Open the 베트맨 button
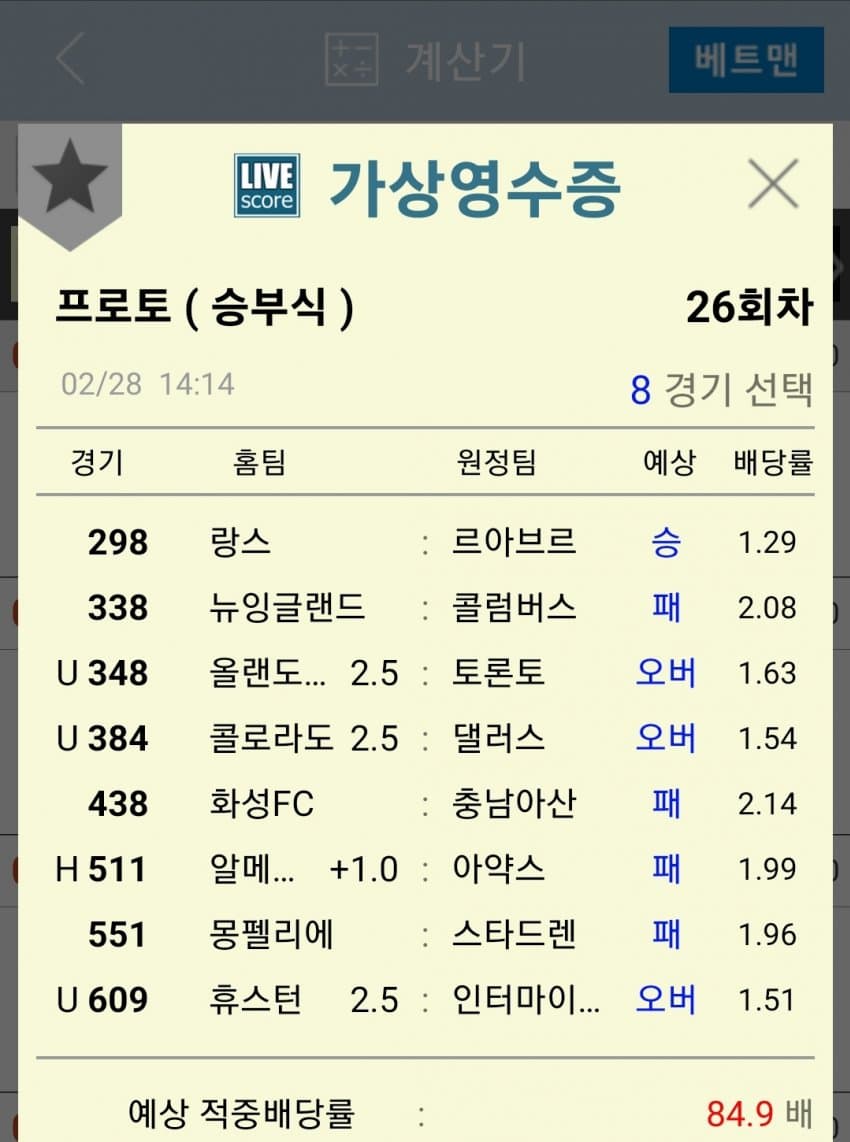Screen dimensions: 850x1142 746,60
